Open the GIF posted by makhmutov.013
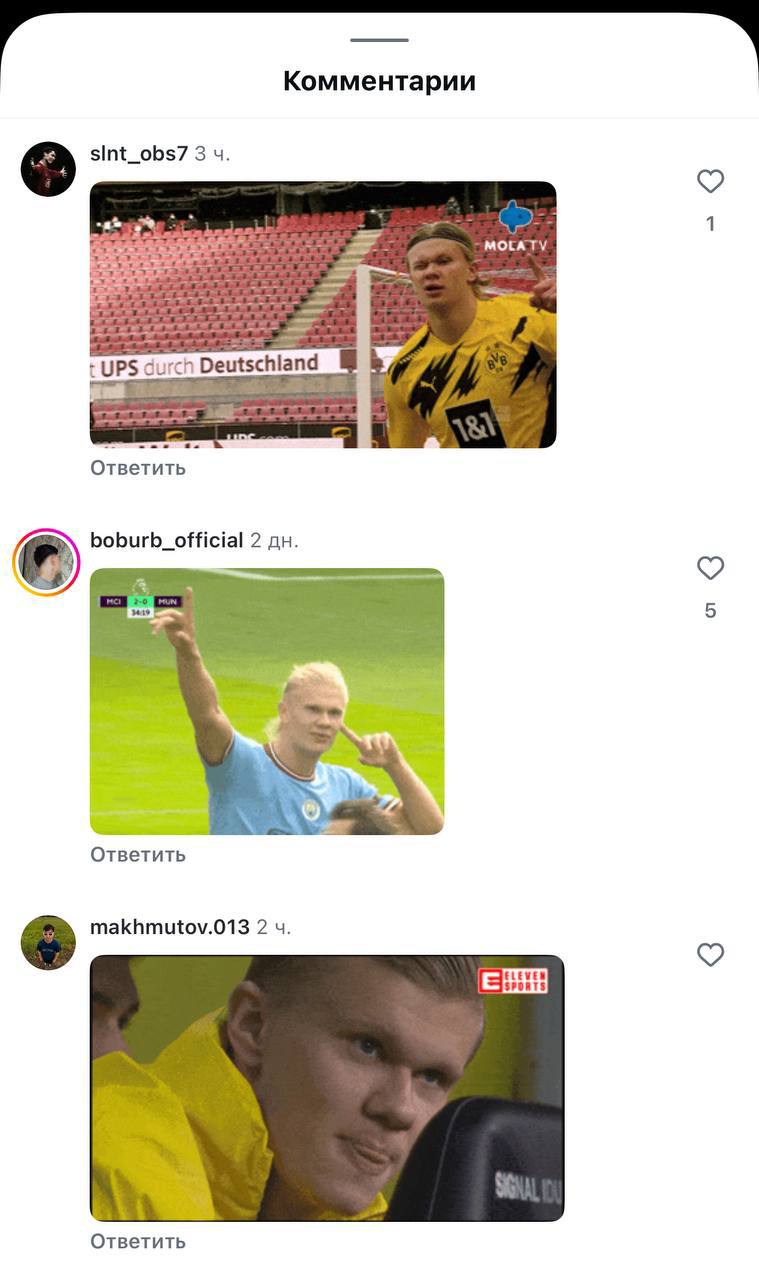This screenshot has width=759, height=1280. (x=327, y=1088)
